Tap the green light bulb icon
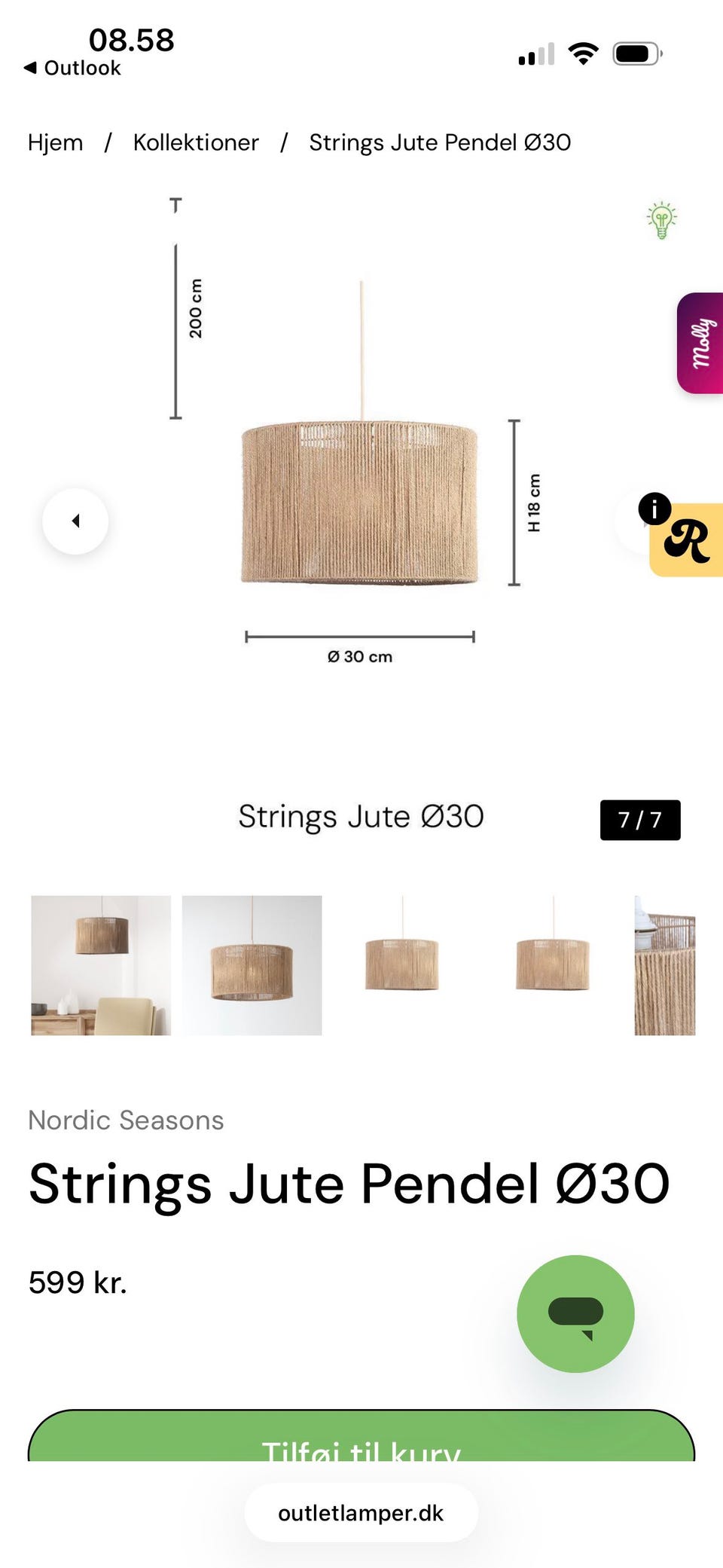 [661, 220]
